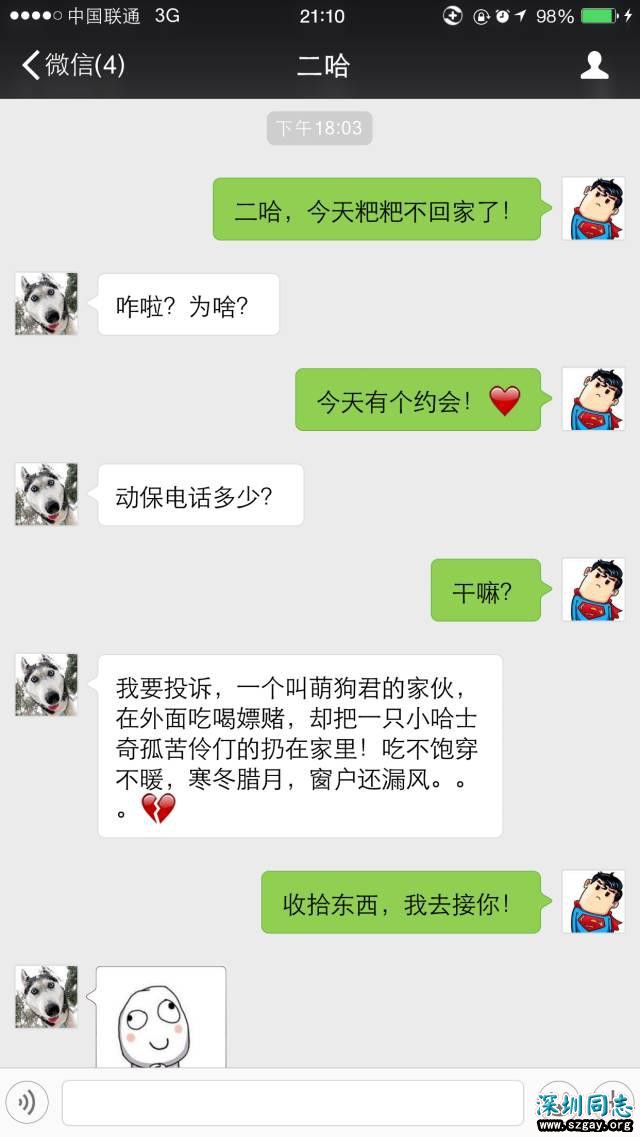Go back to the 微信 chat list
Screen dimensions: 640x1137
(x=72, y=66)
